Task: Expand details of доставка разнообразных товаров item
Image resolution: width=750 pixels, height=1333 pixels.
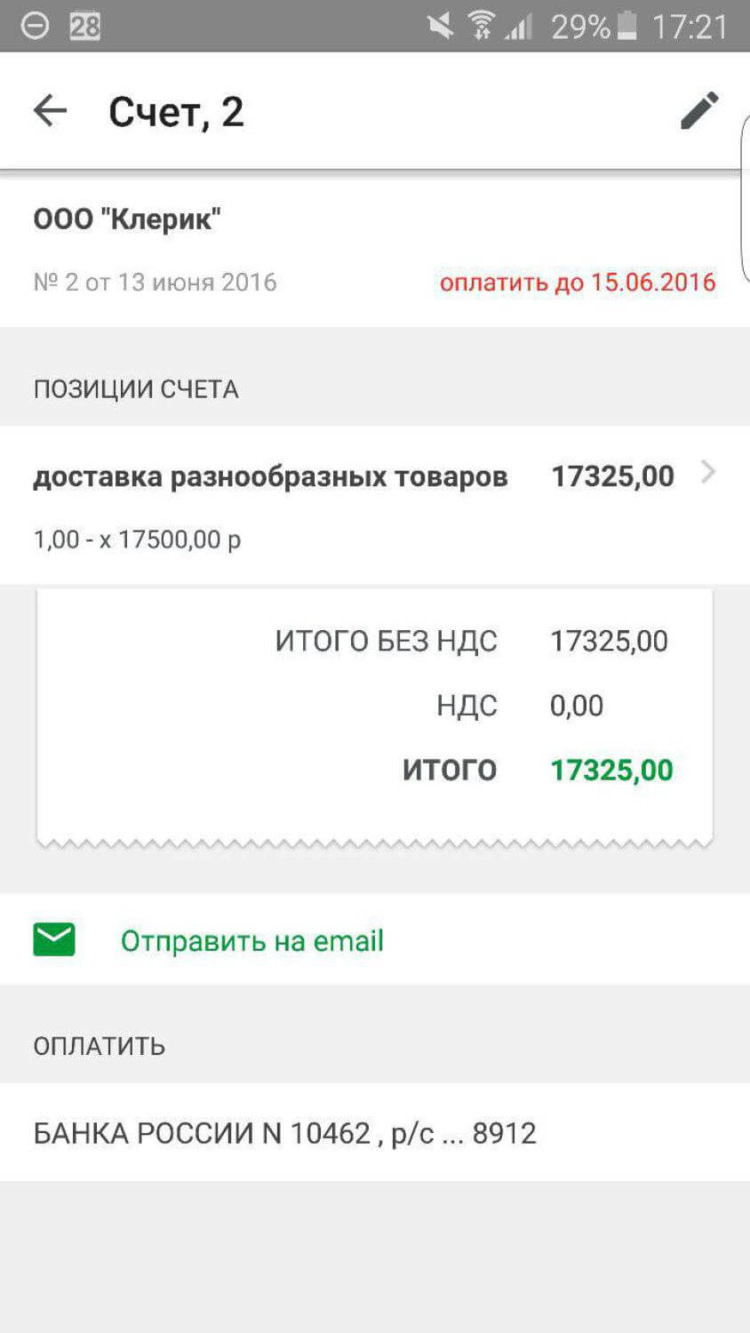Action: click(x=270, y=475)
